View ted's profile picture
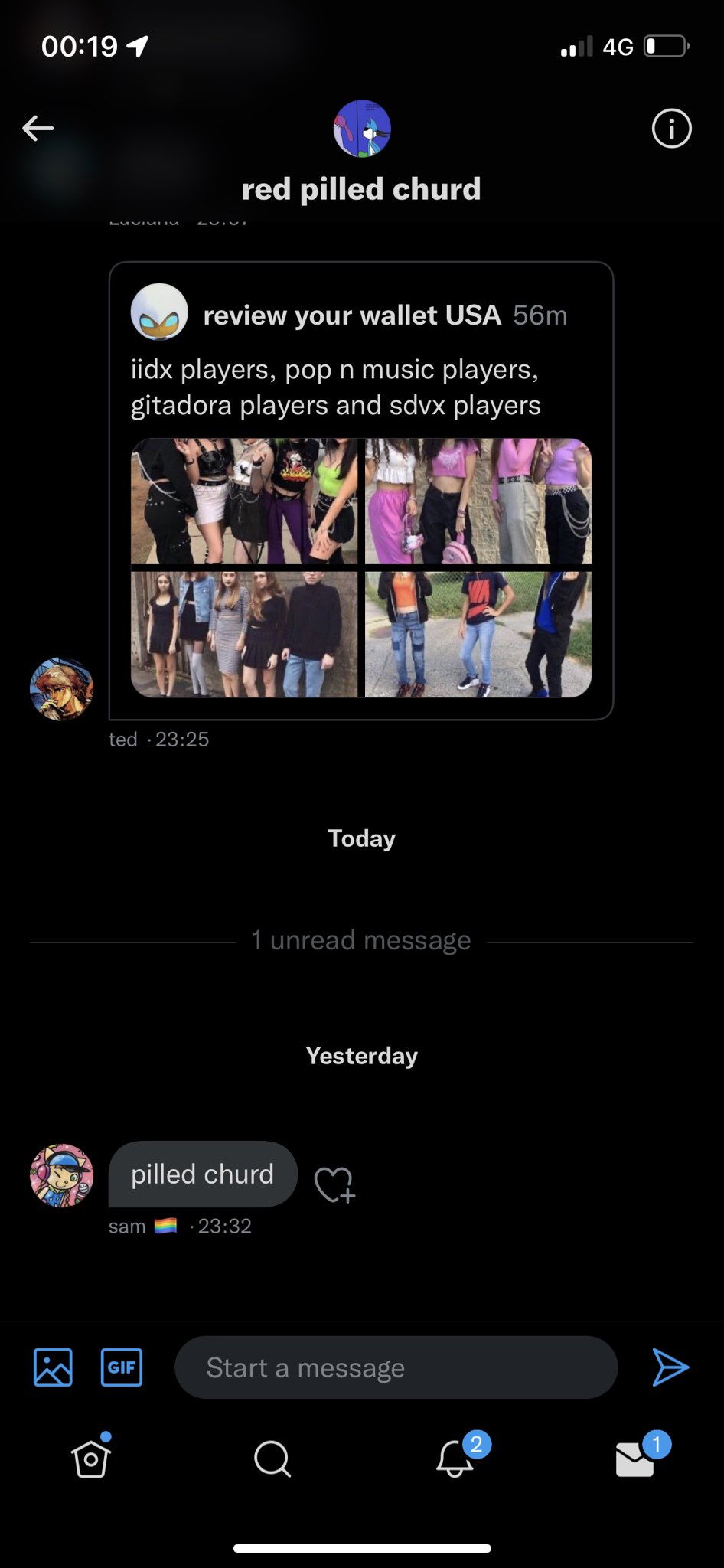724x1568 pixels. click(61, 688)
